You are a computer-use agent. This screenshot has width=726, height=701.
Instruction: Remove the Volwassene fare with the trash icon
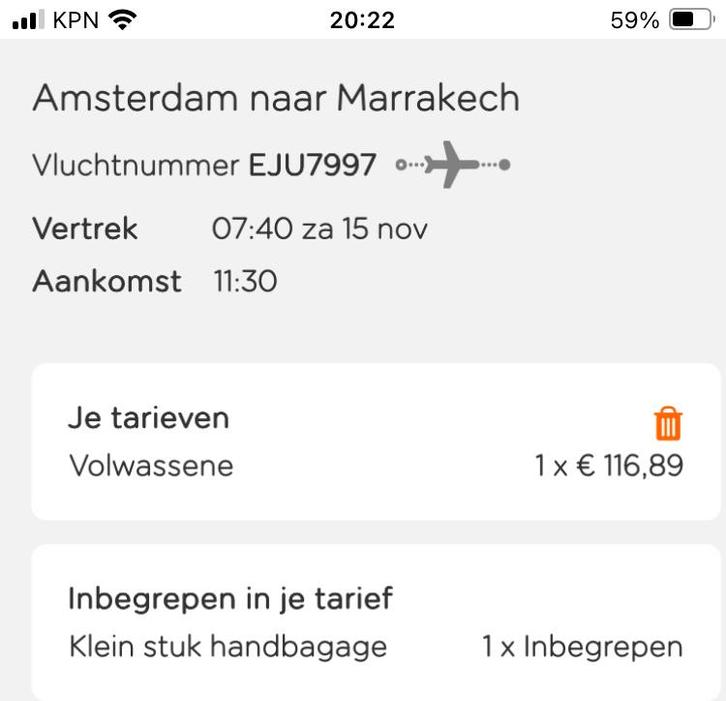click(x=668, y=423)
